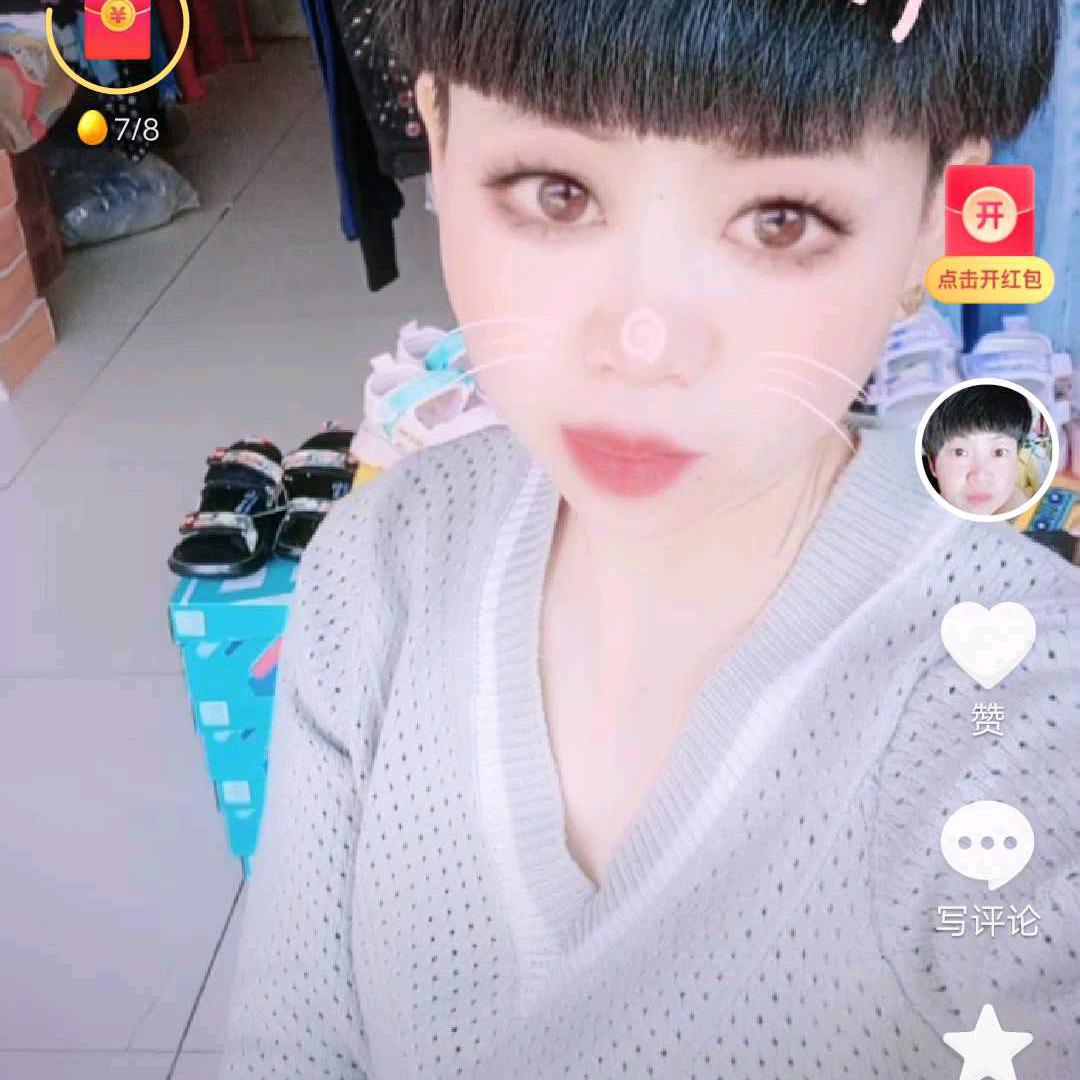This screenshot has width=1080, height=1080.
Task: Favorite the video with the star icon
Action: 988,1045
